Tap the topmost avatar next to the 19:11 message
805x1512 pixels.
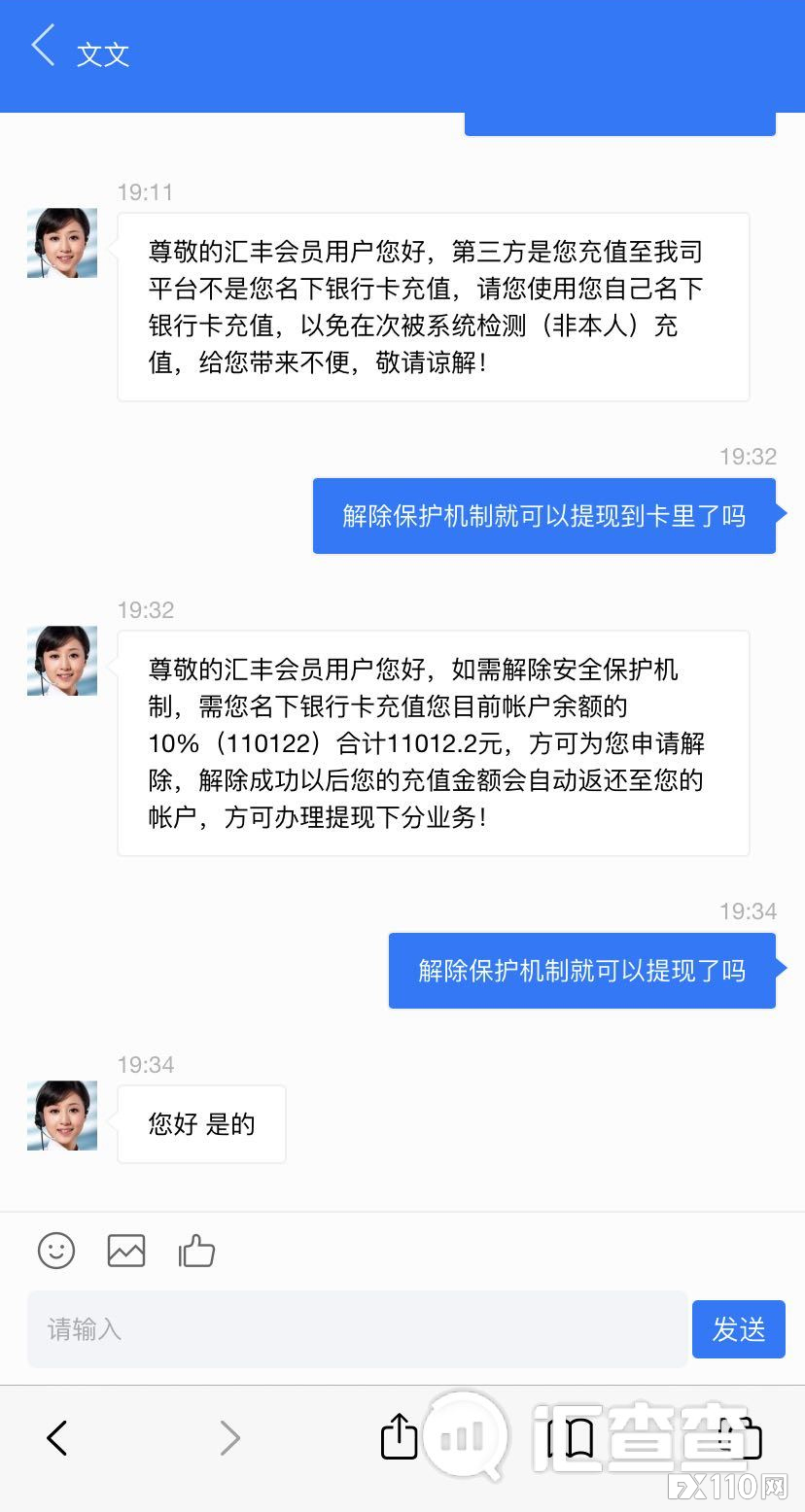click(x=61, y=243)
